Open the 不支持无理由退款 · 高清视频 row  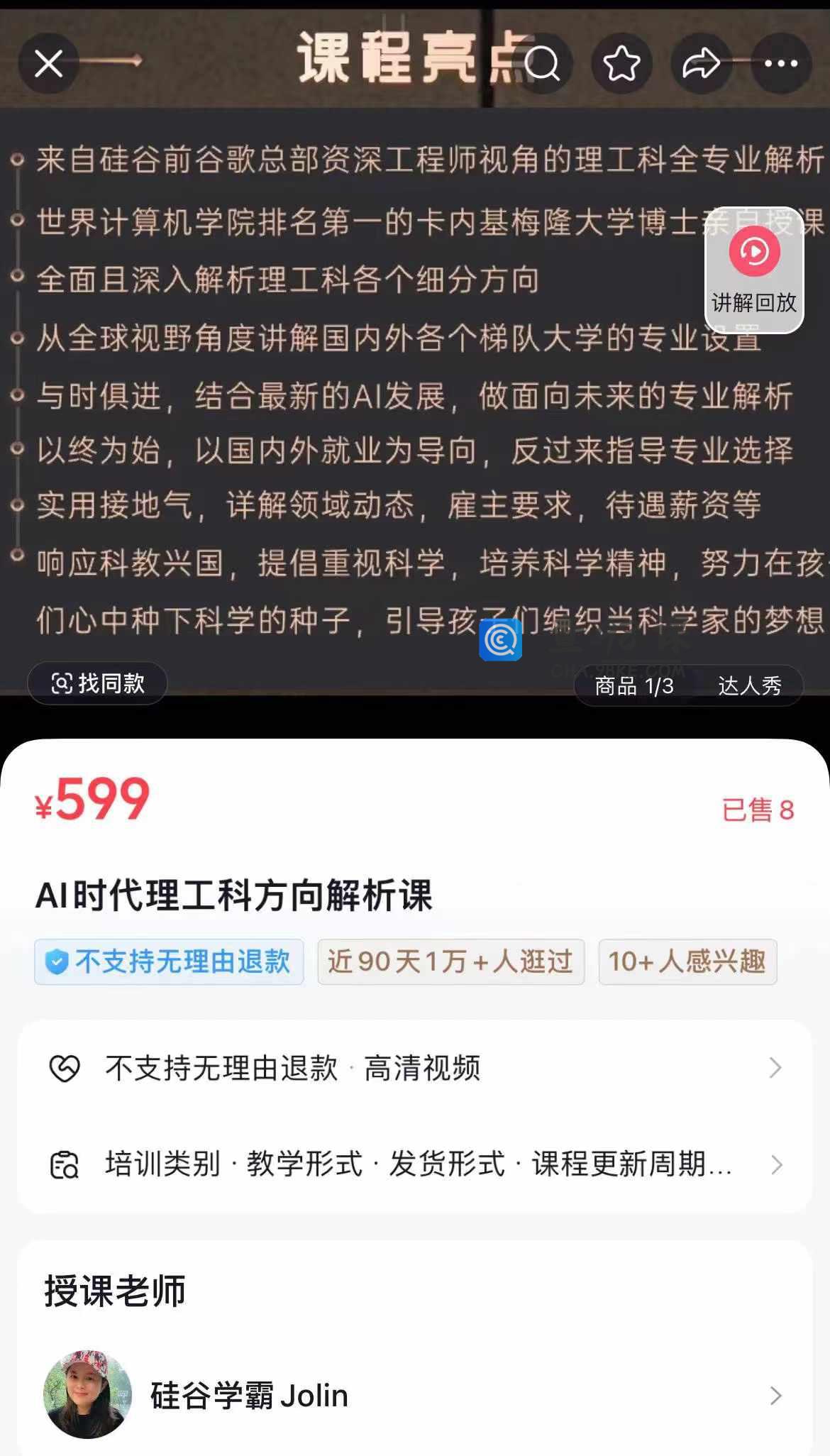point(414,1068)
